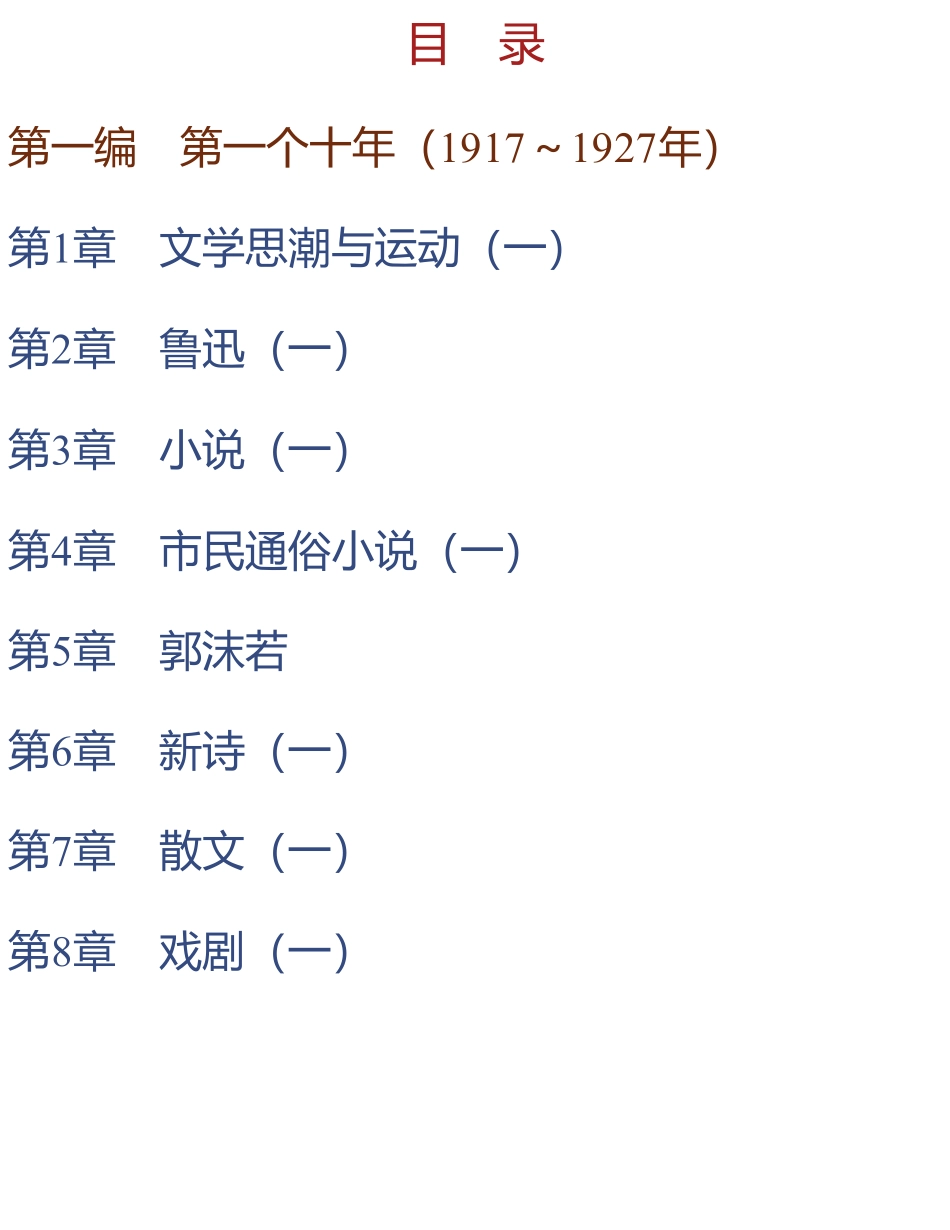The height and width of the screenshot is (1230, 950).
Task: Open 第4章 市民通俗小说（一）
Action: pos(266,551)
